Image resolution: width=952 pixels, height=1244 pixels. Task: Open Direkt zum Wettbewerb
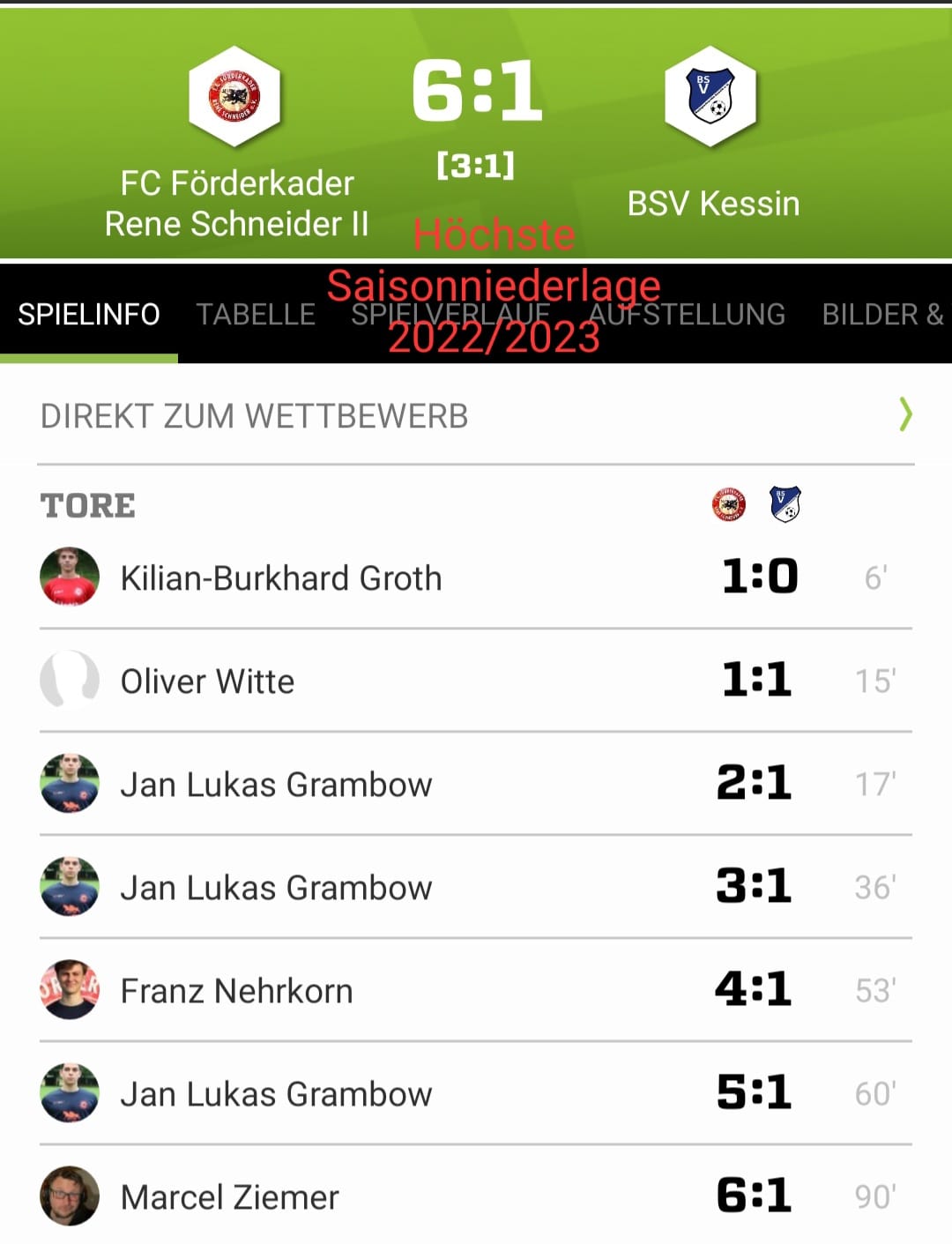[x=476, y=416]
